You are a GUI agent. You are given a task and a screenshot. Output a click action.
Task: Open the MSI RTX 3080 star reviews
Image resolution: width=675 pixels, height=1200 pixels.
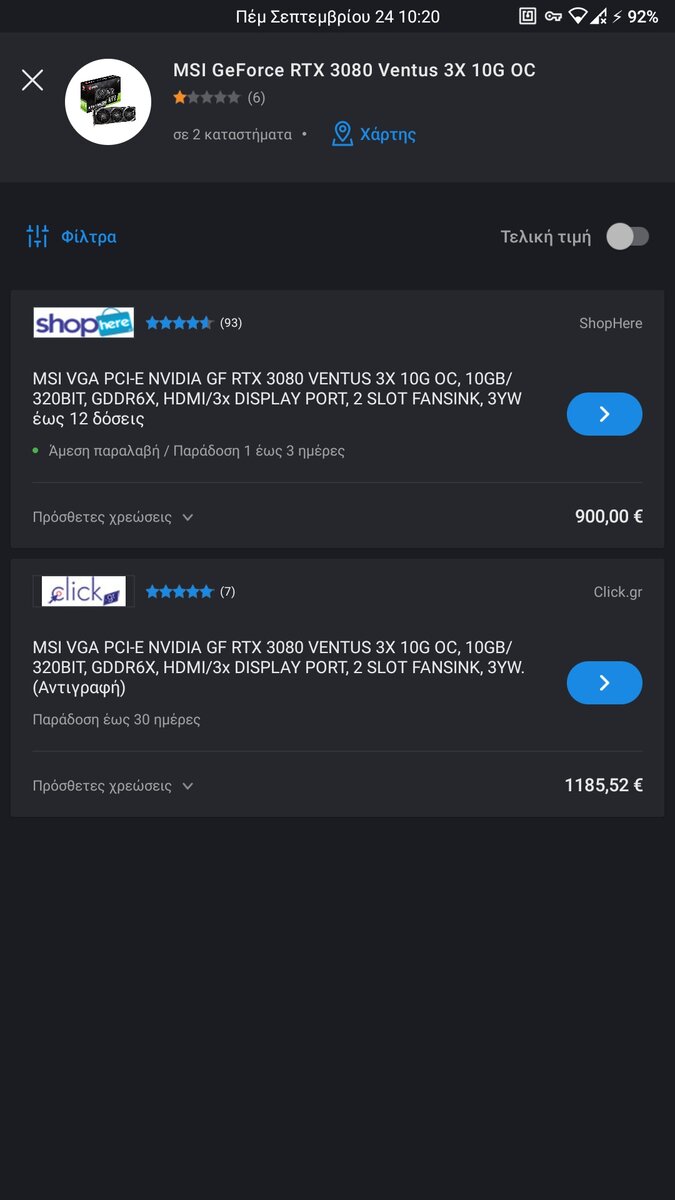pyautogui.click(x=218, y=98)
